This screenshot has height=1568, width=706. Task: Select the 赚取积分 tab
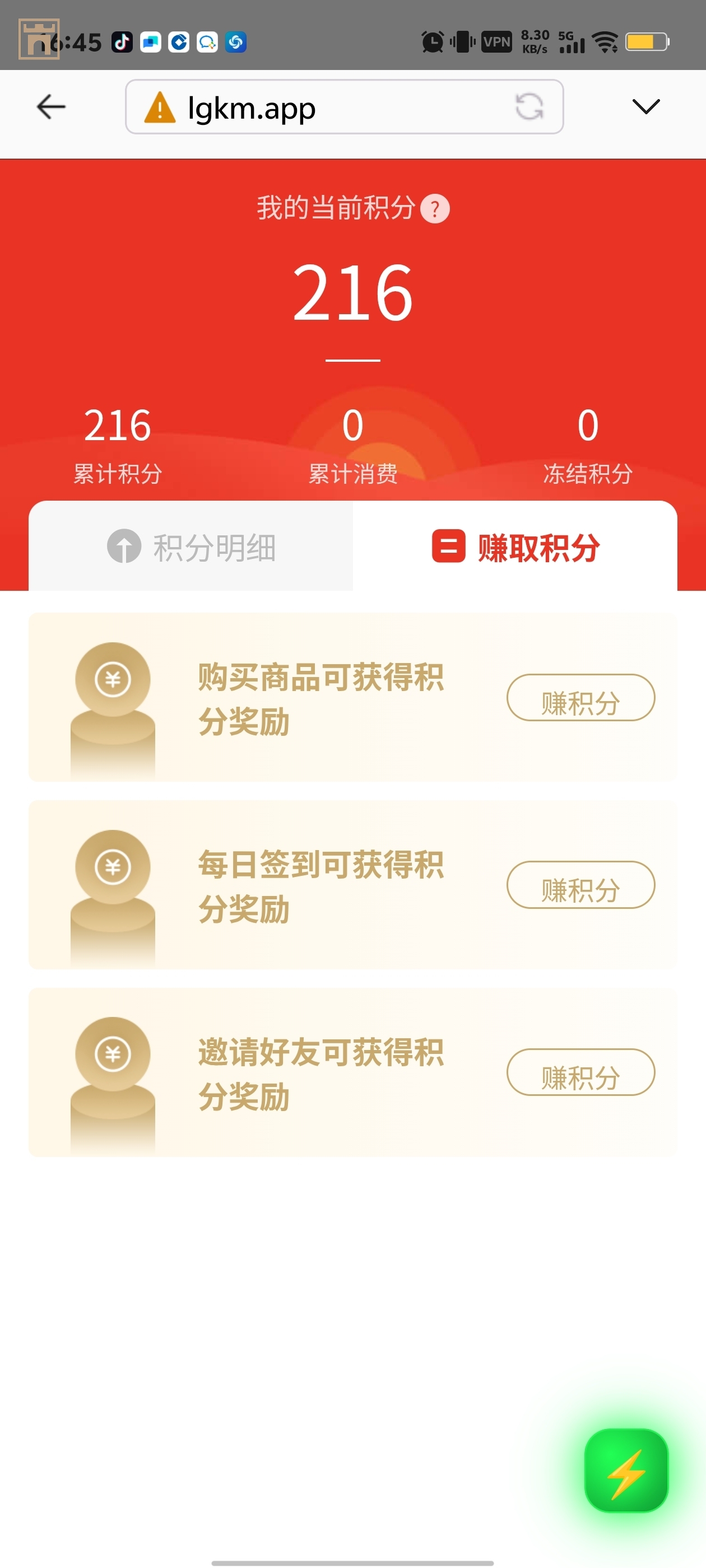click(x=515, y=547)
